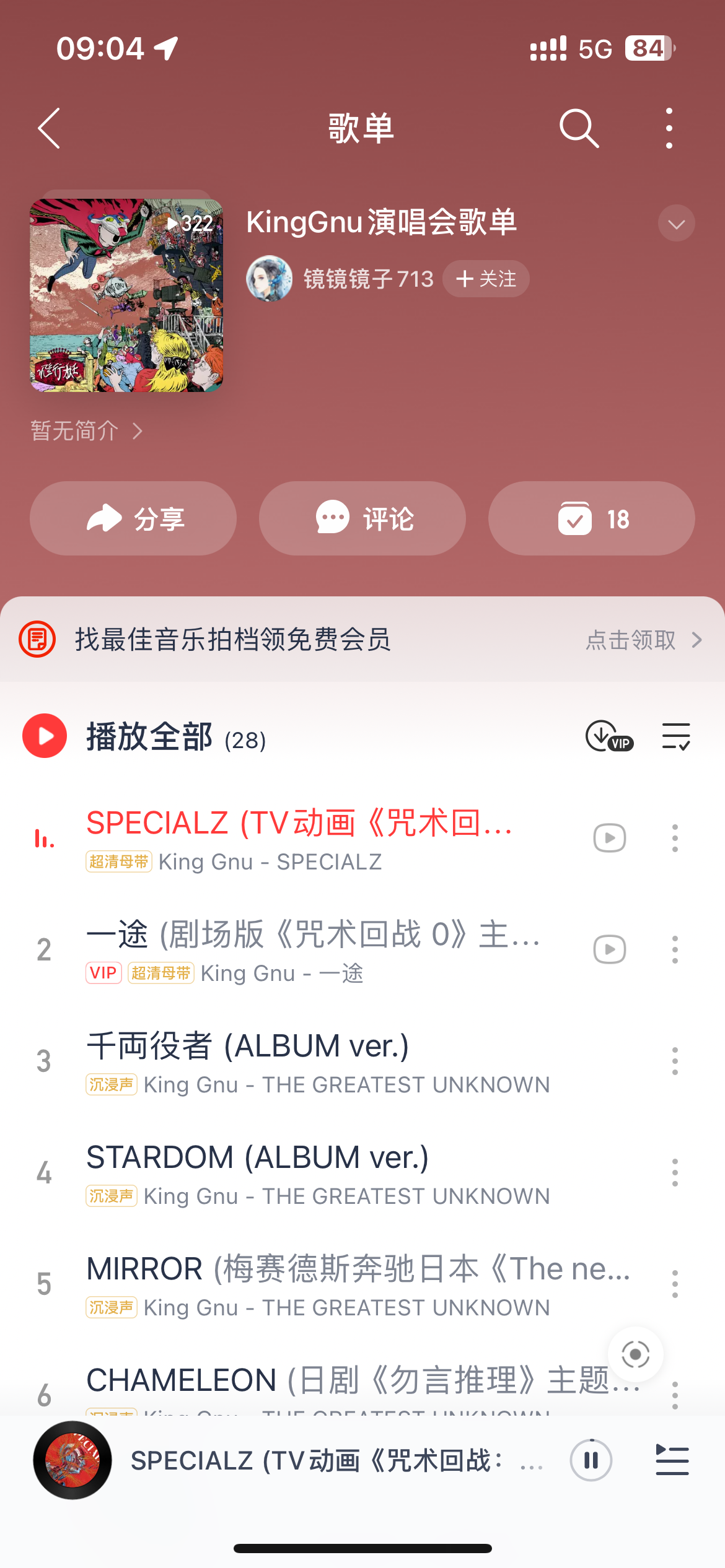Open the 暂无简介 description link
The height and width of the screenshot is (1568, 725).
(87, 431)
